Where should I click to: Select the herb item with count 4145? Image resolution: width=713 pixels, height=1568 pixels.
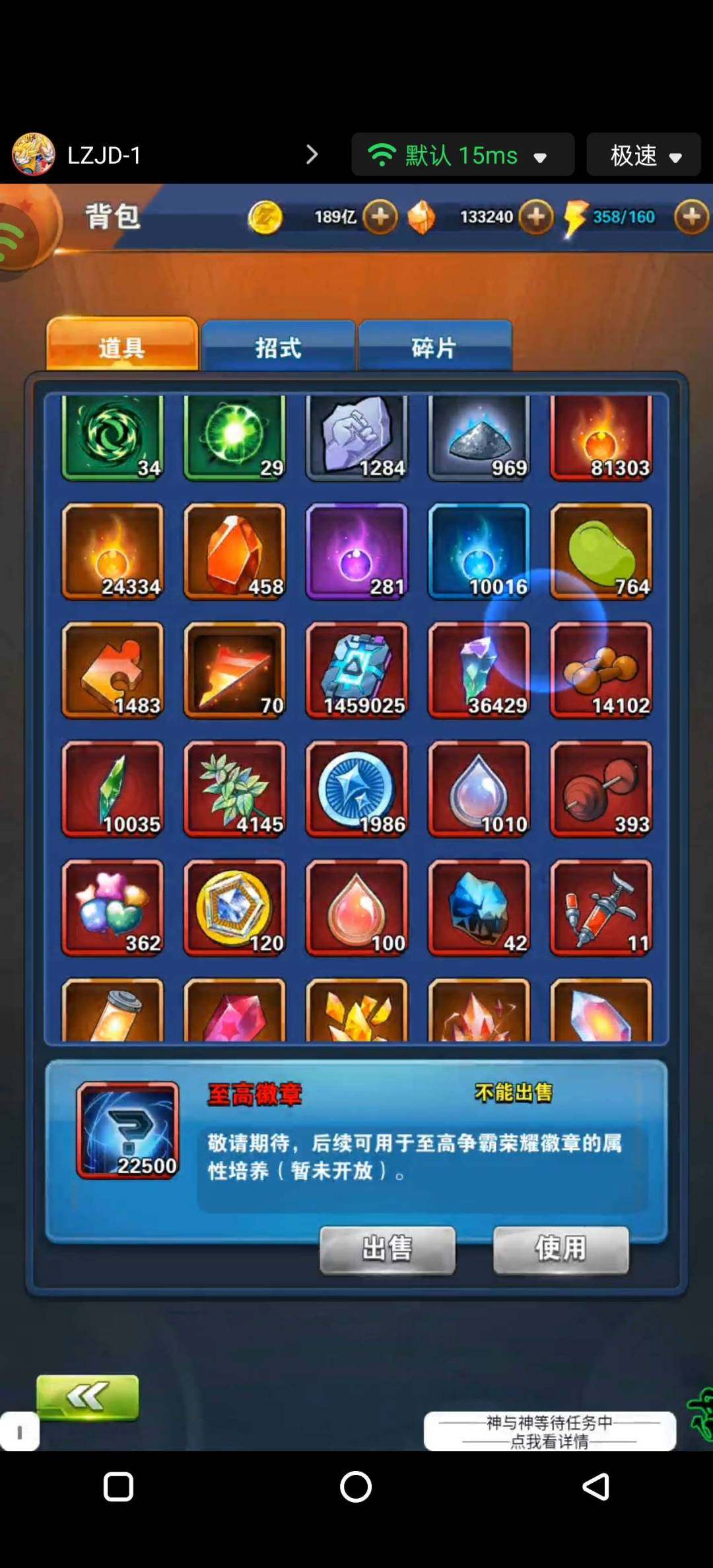(x=234, y=789)
